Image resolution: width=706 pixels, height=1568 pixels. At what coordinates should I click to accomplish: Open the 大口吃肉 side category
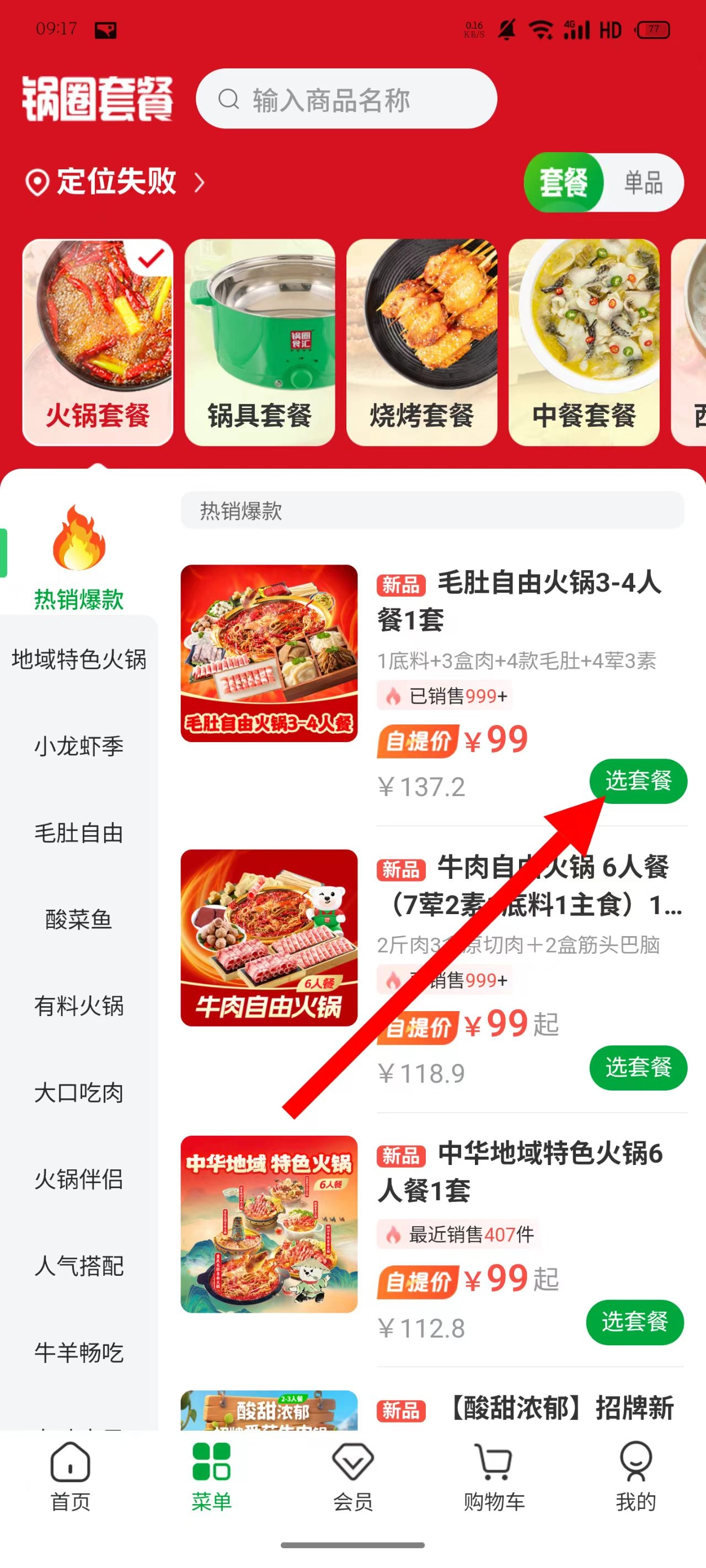pos(78,1093)
